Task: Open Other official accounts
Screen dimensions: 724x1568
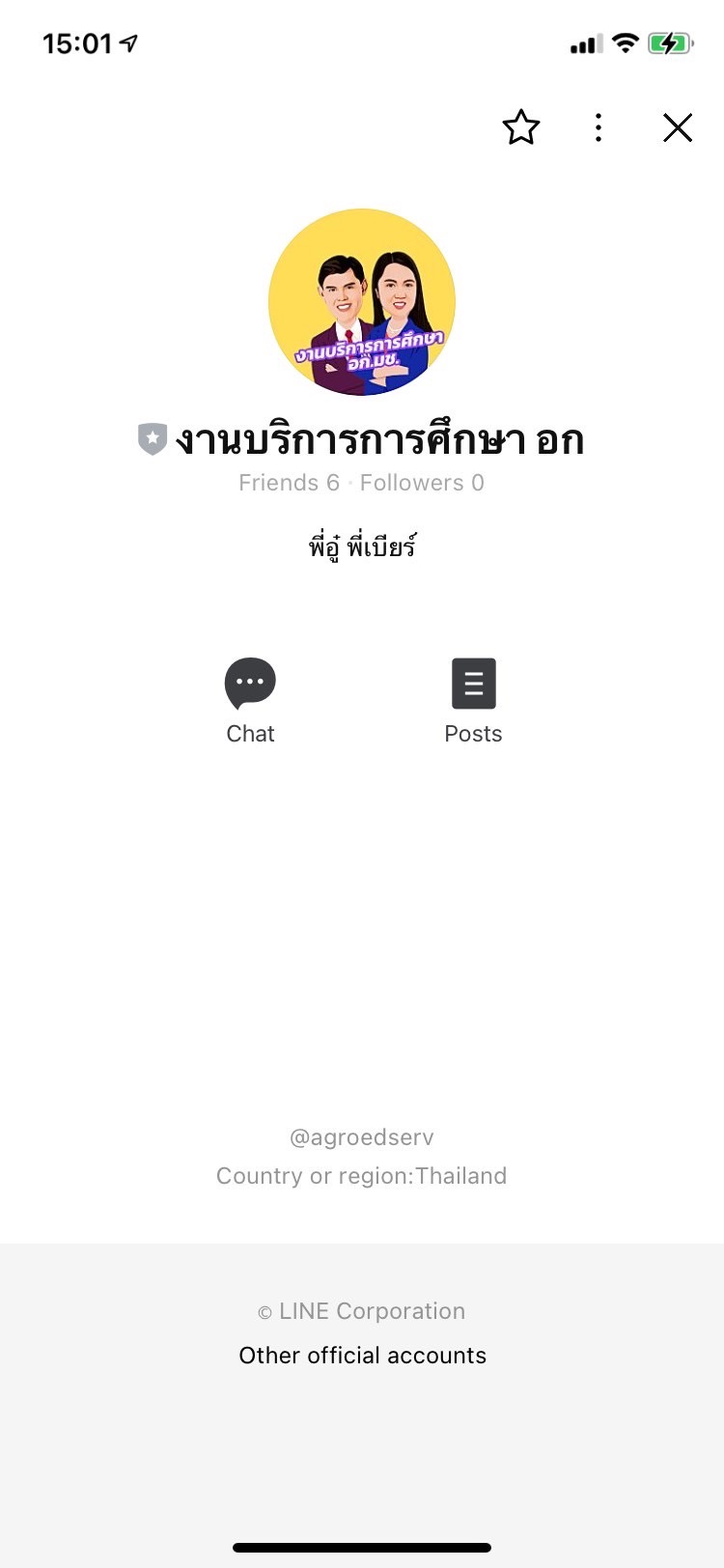Action: (x=362, y=1355)
